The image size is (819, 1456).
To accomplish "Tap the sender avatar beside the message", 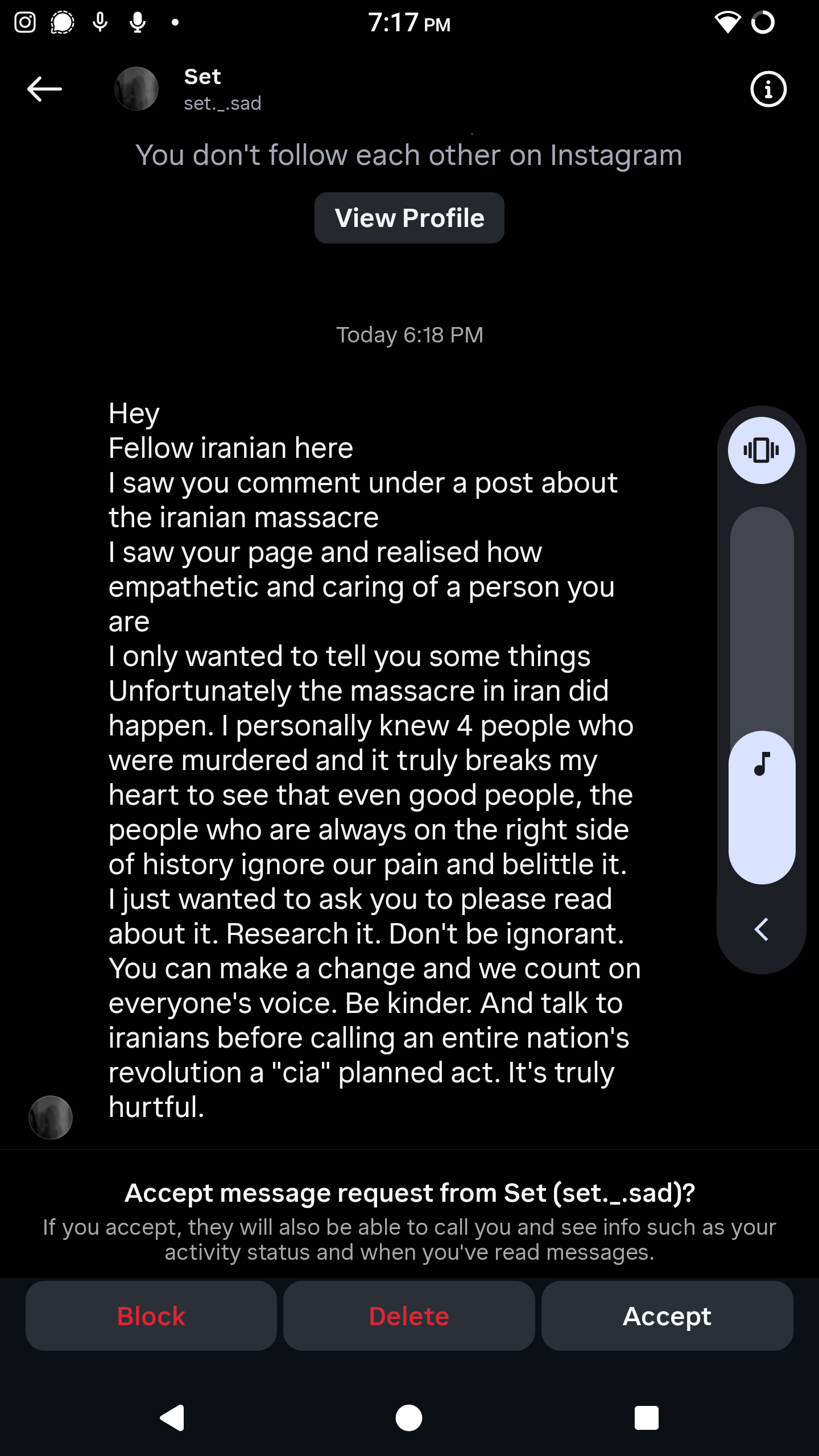I will click(51, 1117).
